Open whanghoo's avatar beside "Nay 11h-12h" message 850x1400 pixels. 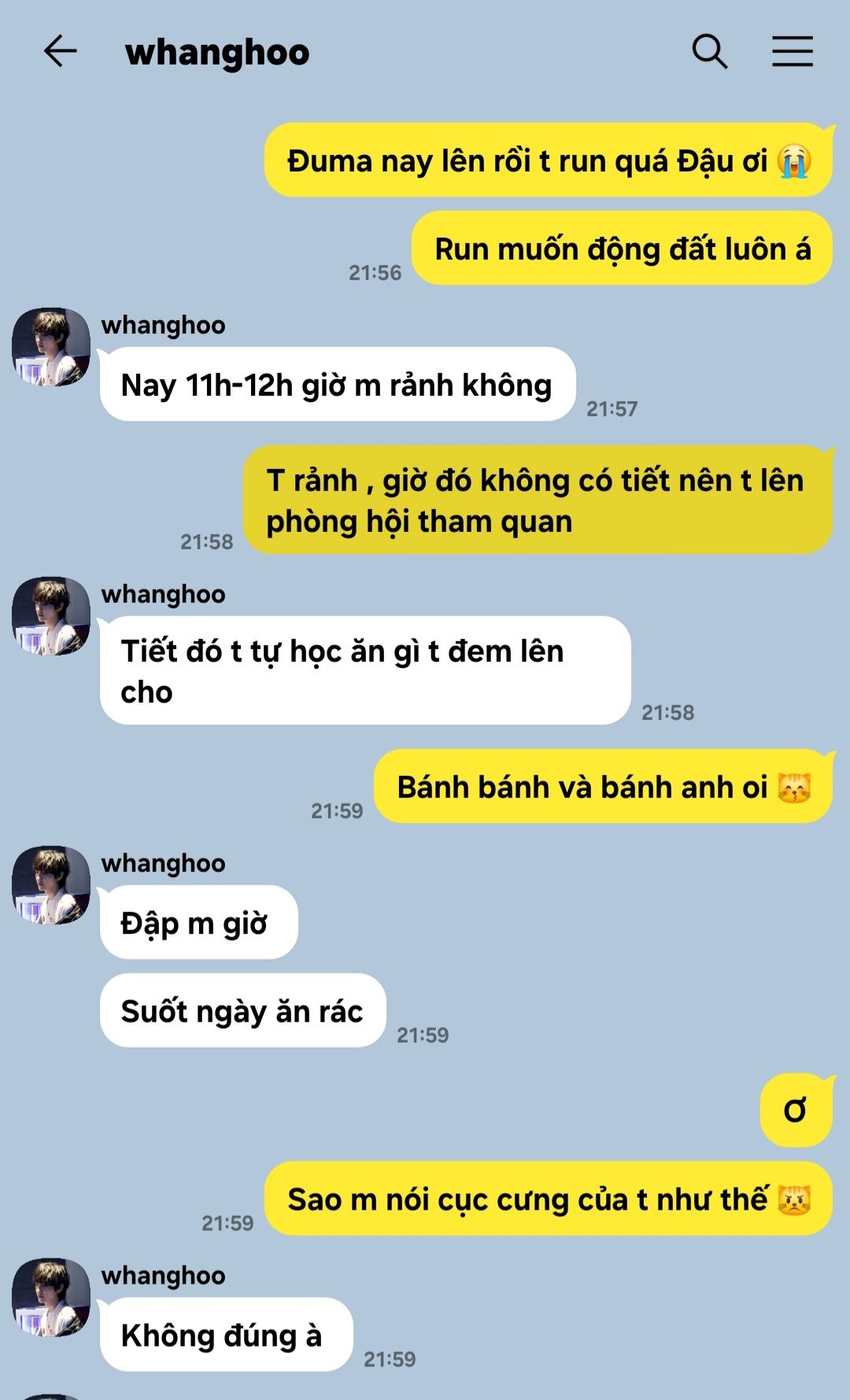point(51,347)
